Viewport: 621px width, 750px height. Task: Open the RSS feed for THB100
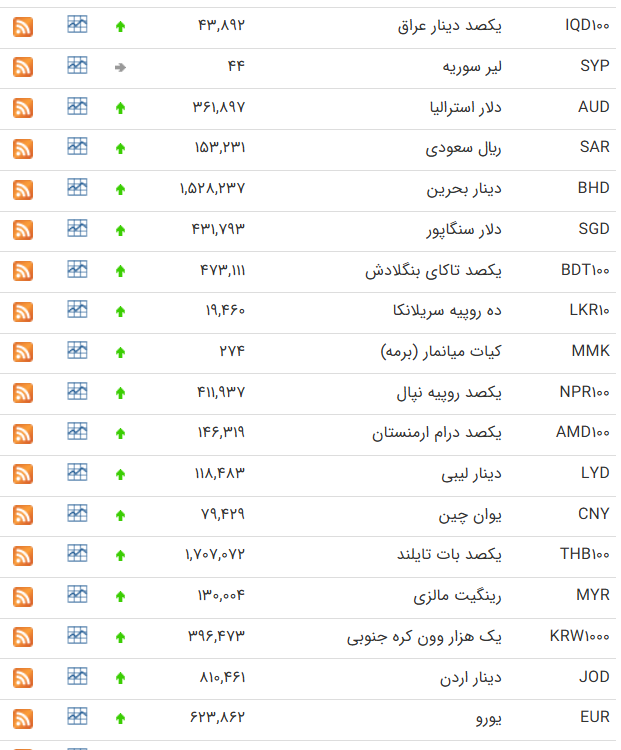pyautogui.click(x=23, y=555)
